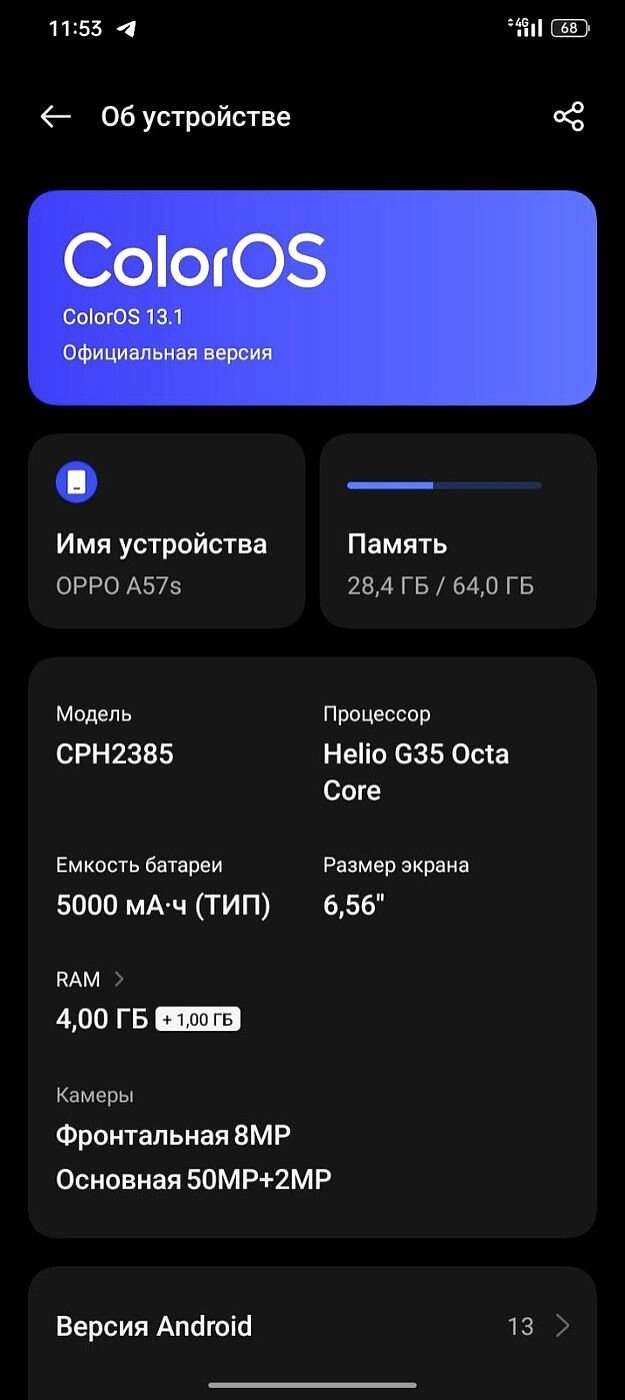Open the Имя устройства card
The image size is (625, 1400).
coord(166,531)
